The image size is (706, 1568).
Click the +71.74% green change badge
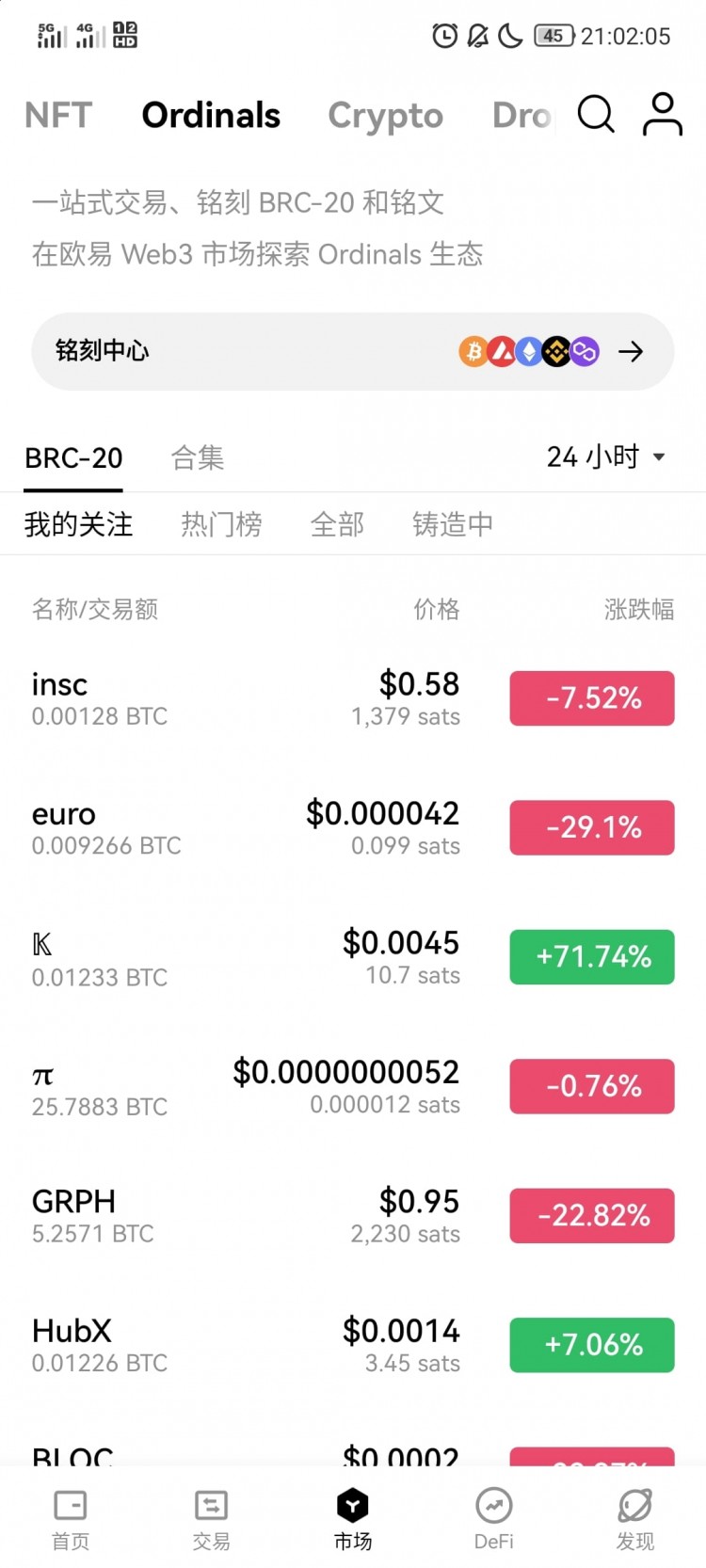(591, 956)
